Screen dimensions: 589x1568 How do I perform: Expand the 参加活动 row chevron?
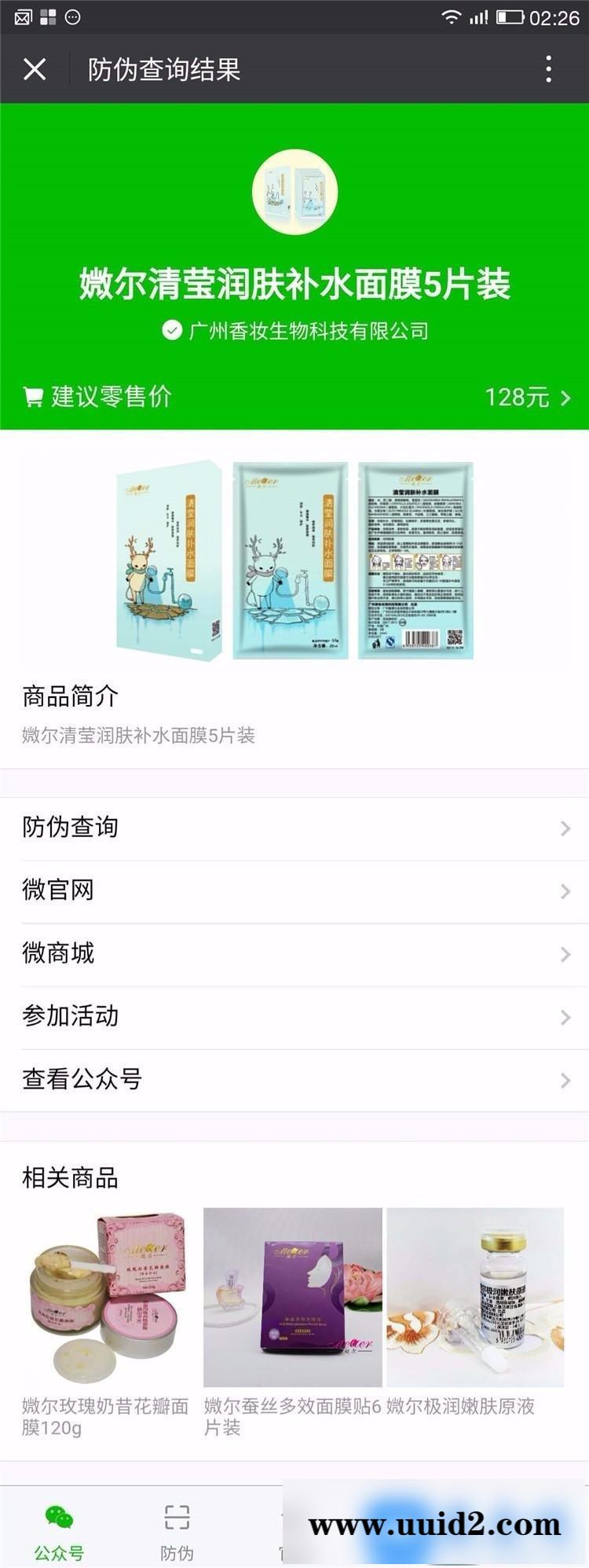[x=564, y=1017]
